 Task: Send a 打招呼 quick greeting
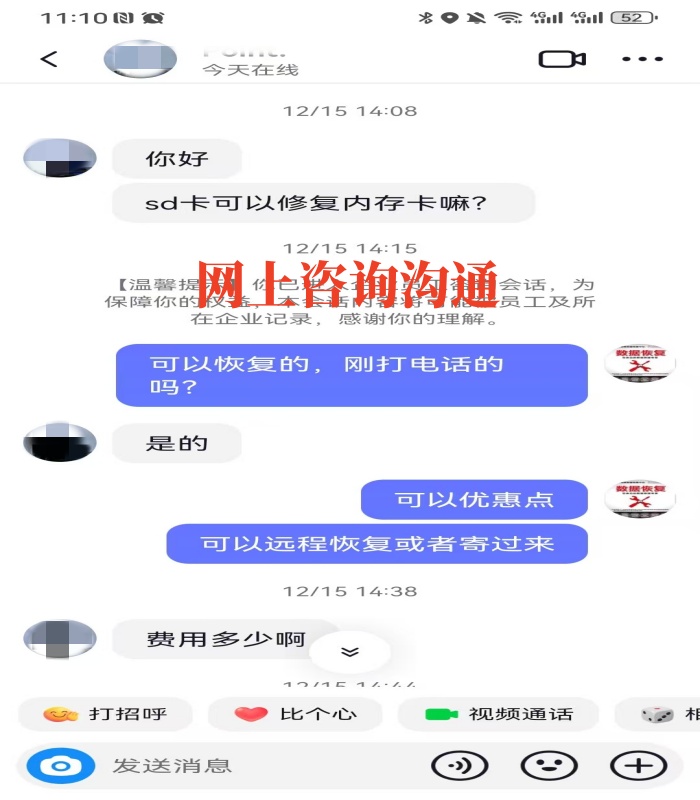pos(105,714)
